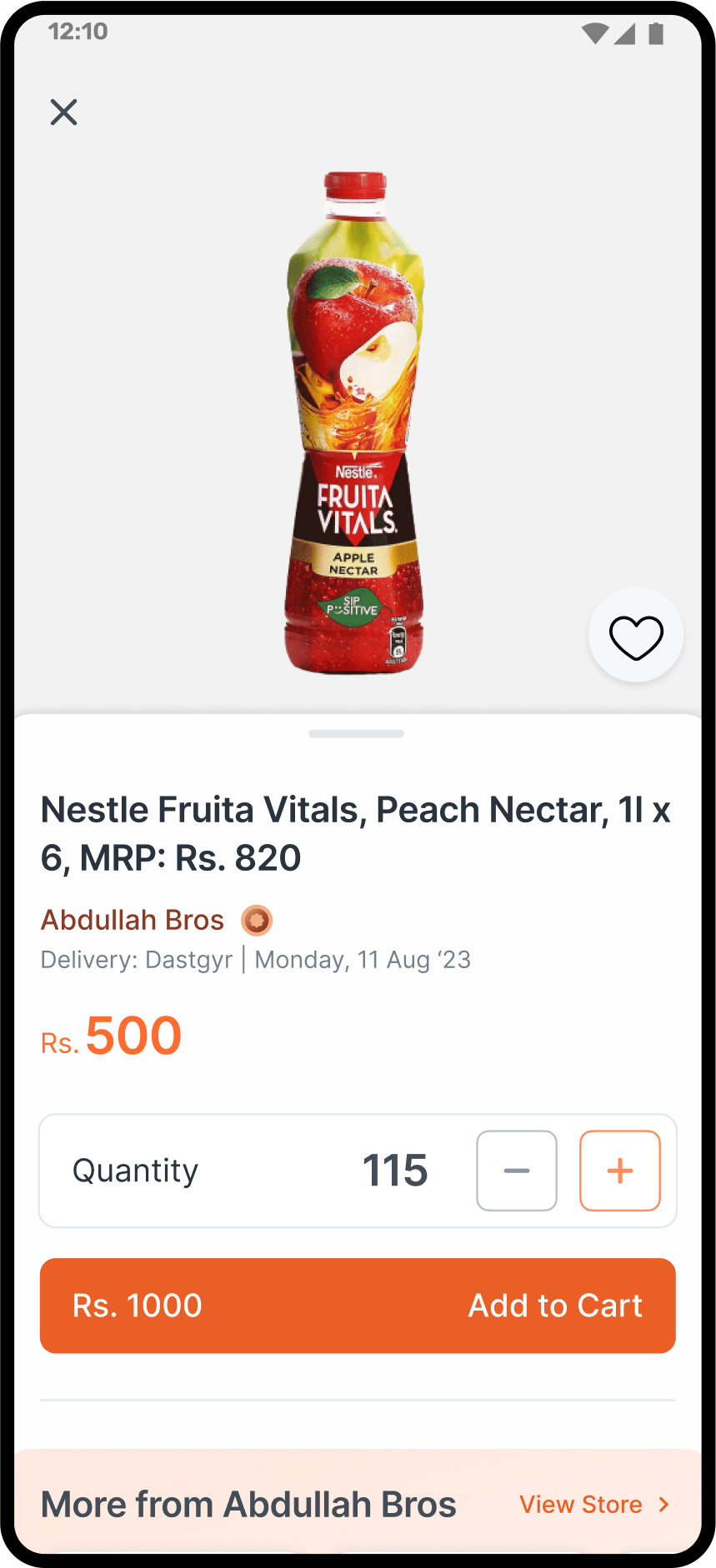
Task: Decrease quantity with the minus button
Action: (517, 1171)
